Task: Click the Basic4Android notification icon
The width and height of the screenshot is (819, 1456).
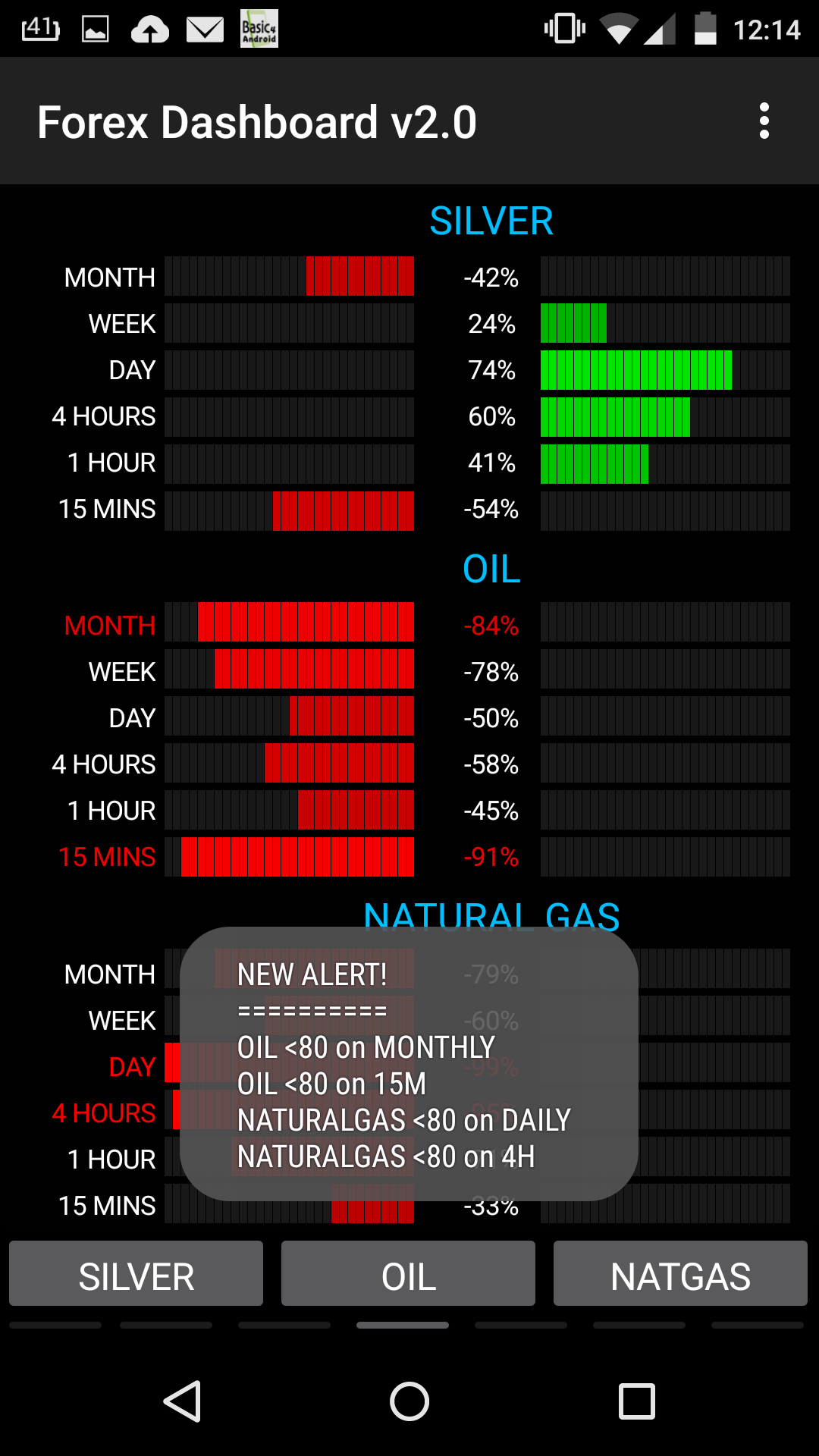Action: click(258, 30)
